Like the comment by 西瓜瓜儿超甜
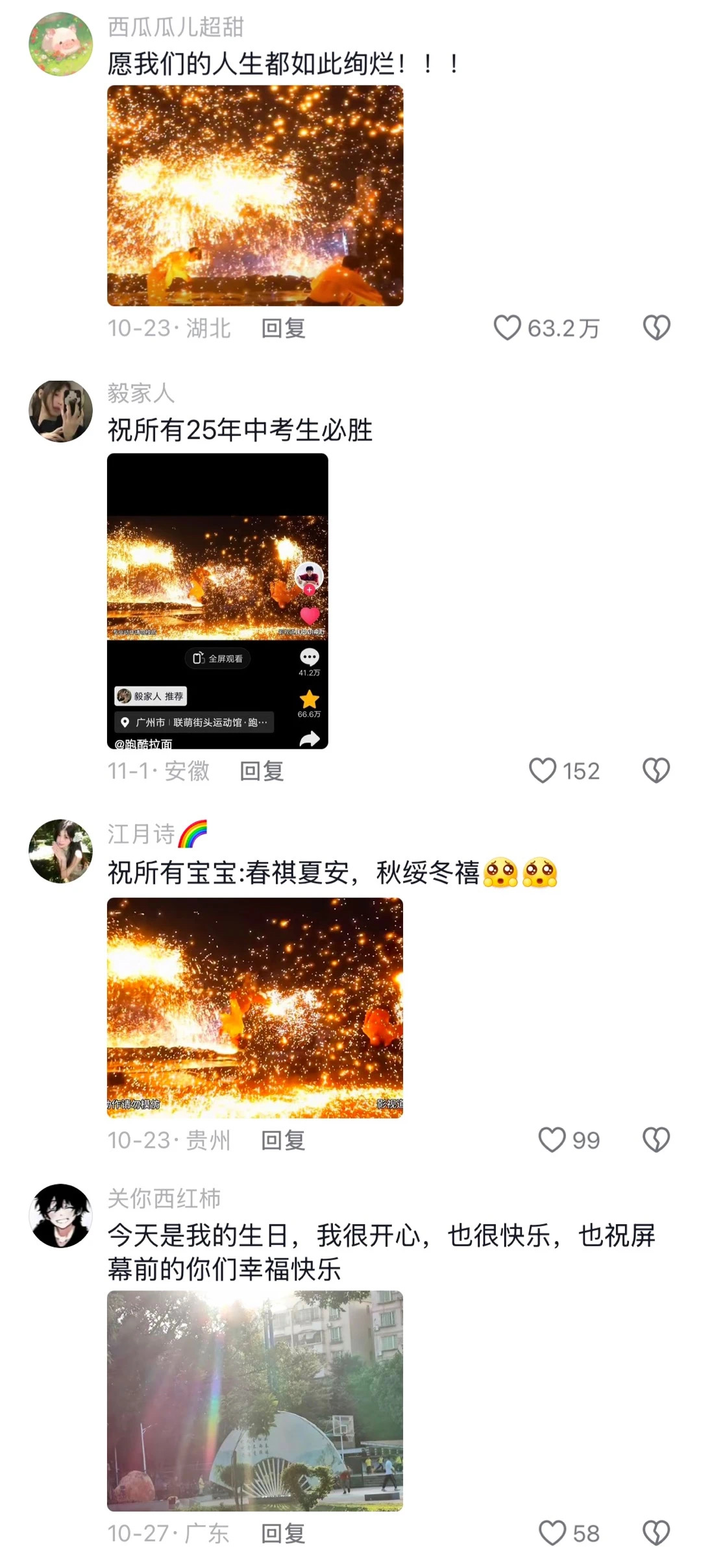 click(508, 328)
